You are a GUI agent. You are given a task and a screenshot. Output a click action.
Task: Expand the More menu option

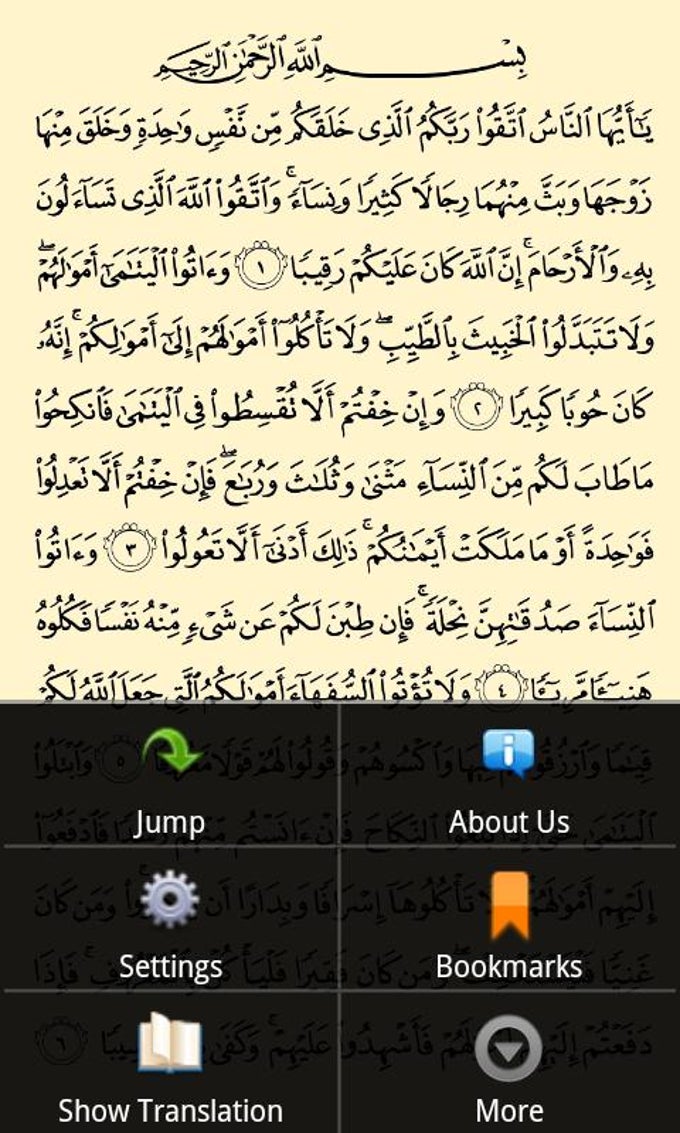pos(509,1068)
